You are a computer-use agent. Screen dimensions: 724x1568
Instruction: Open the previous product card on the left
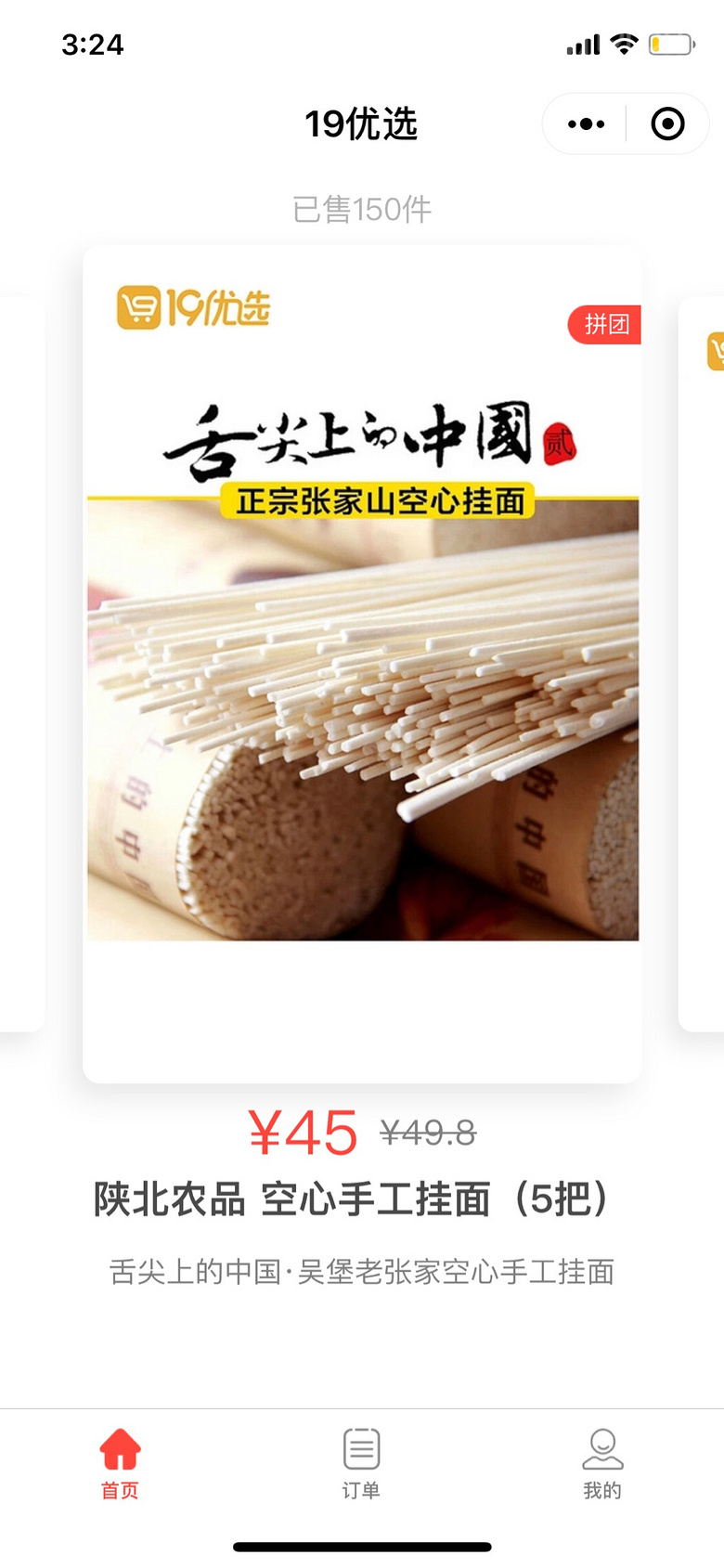20,663
